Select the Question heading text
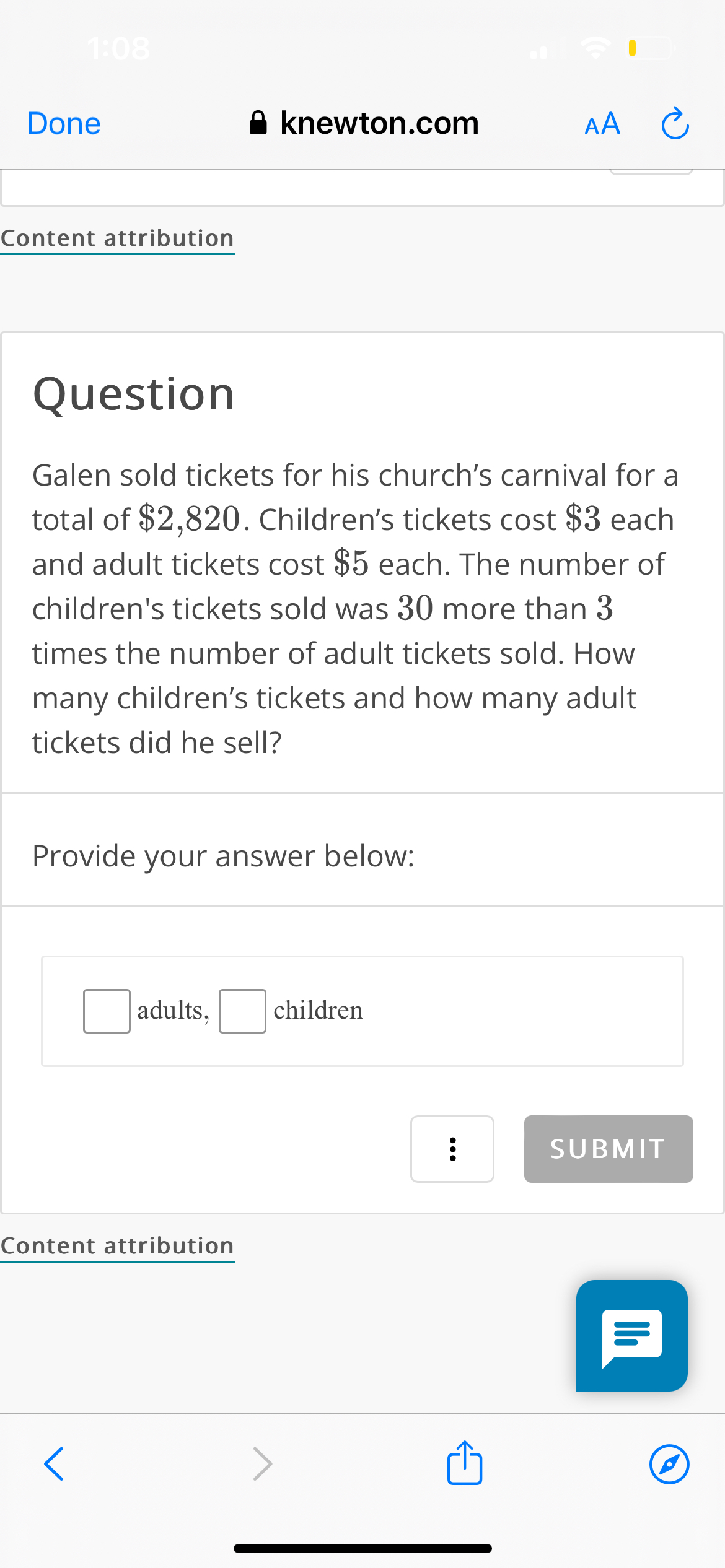The height and width of the screenshot is (1568, 725). 133,394
